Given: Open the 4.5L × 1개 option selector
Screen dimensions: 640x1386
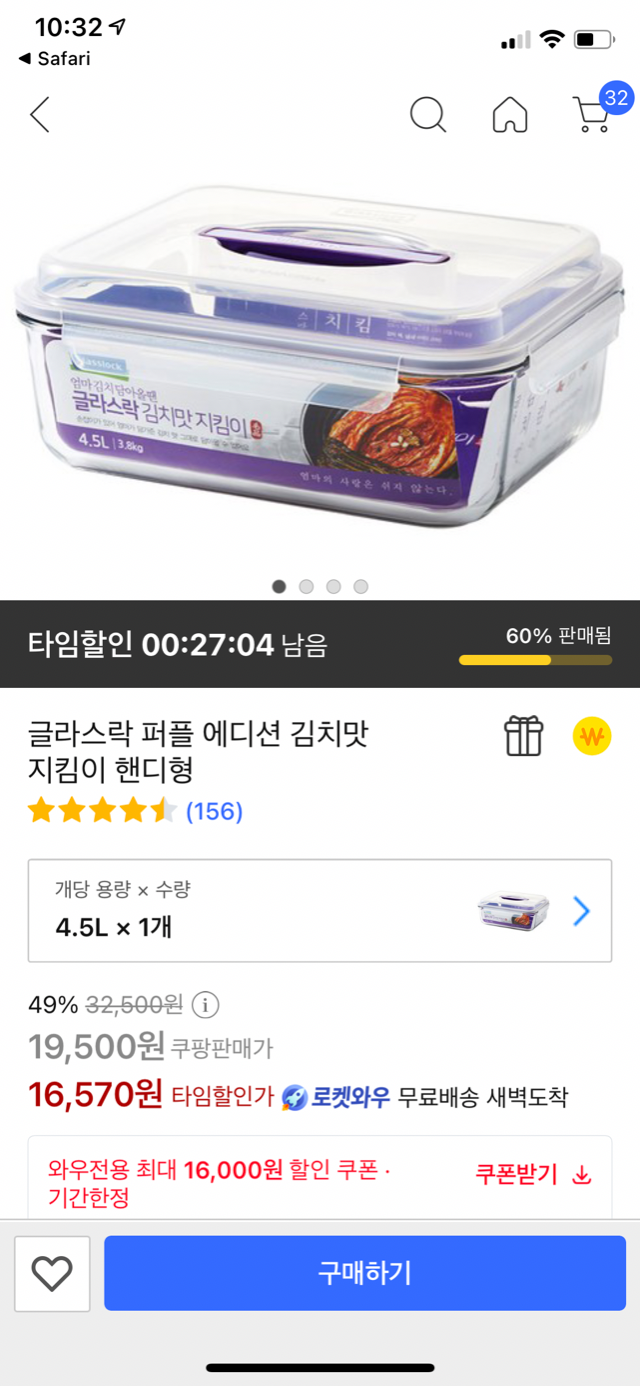Looking at the screenshot, I should 320,911.
